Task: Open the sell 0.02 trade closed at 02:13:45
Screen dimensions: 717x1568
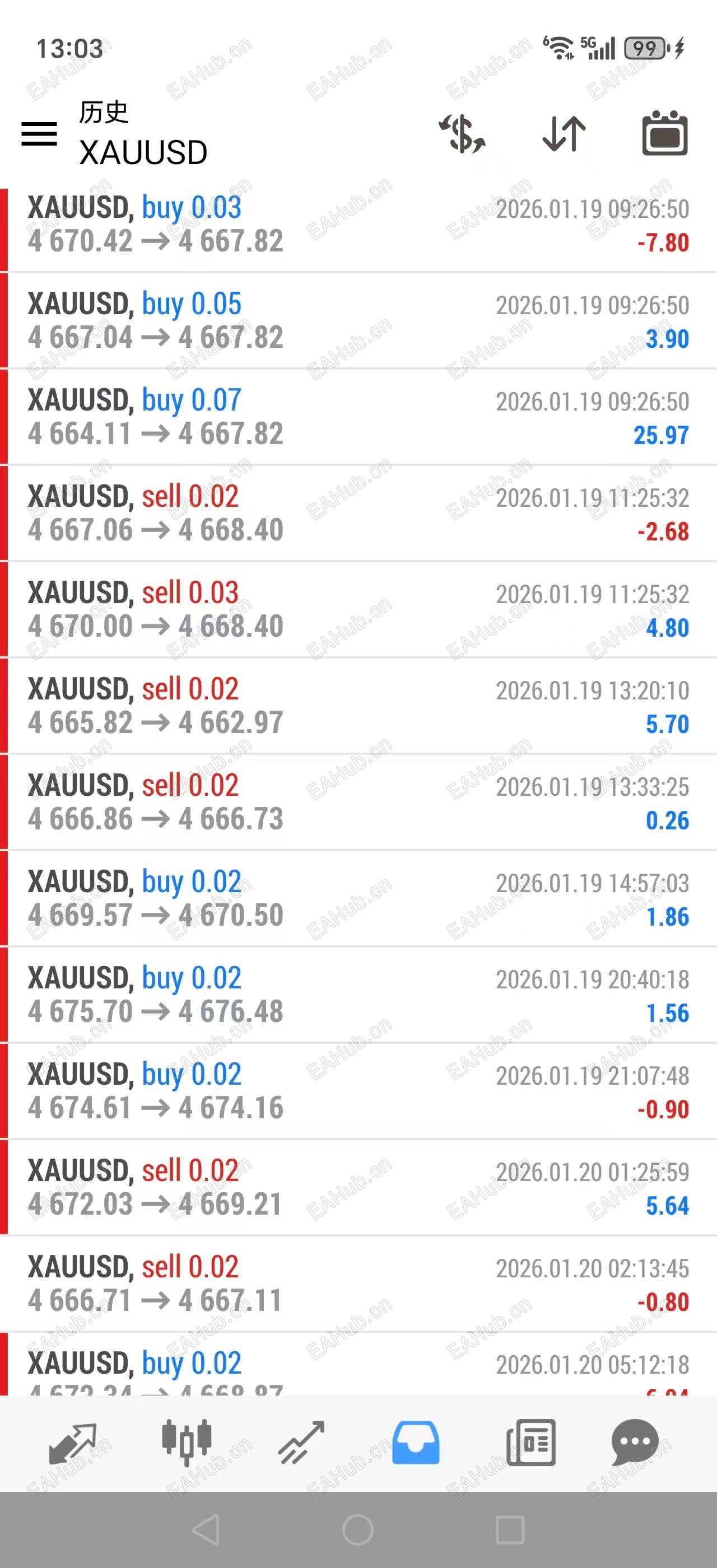Action: [358, 1284]
